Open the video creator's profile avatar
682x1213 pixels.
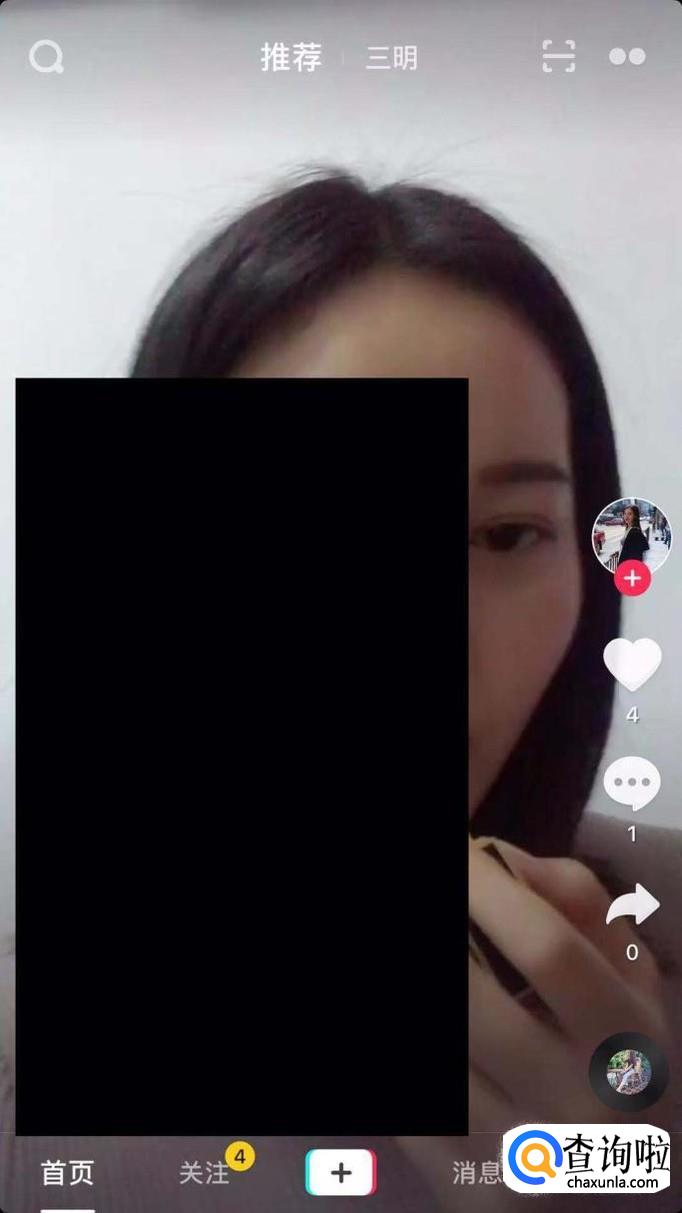point(631,535)
